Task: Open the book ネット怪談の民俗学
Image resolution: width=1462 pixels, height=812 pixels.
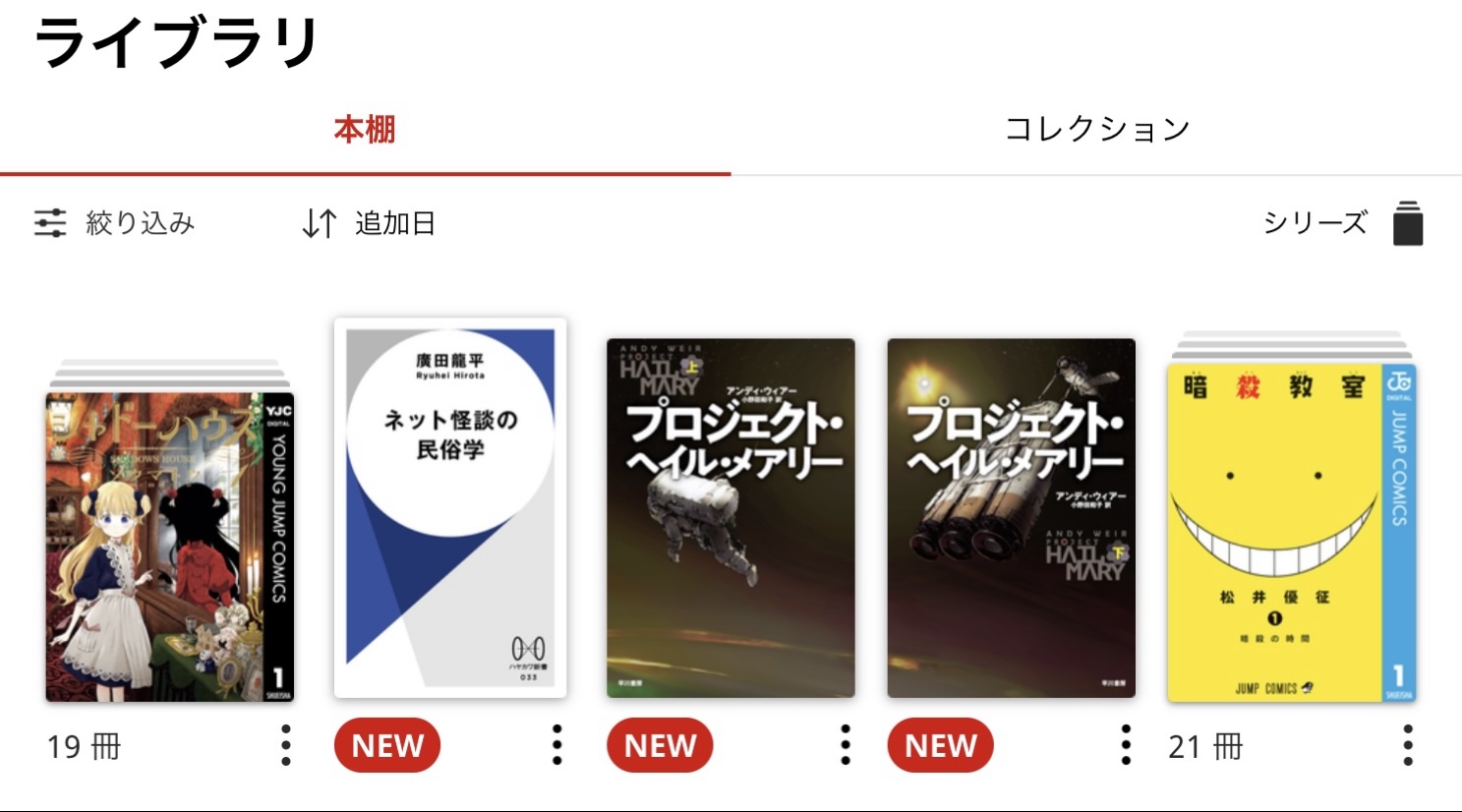Action: pyautogui.click(x=450, y=507)
